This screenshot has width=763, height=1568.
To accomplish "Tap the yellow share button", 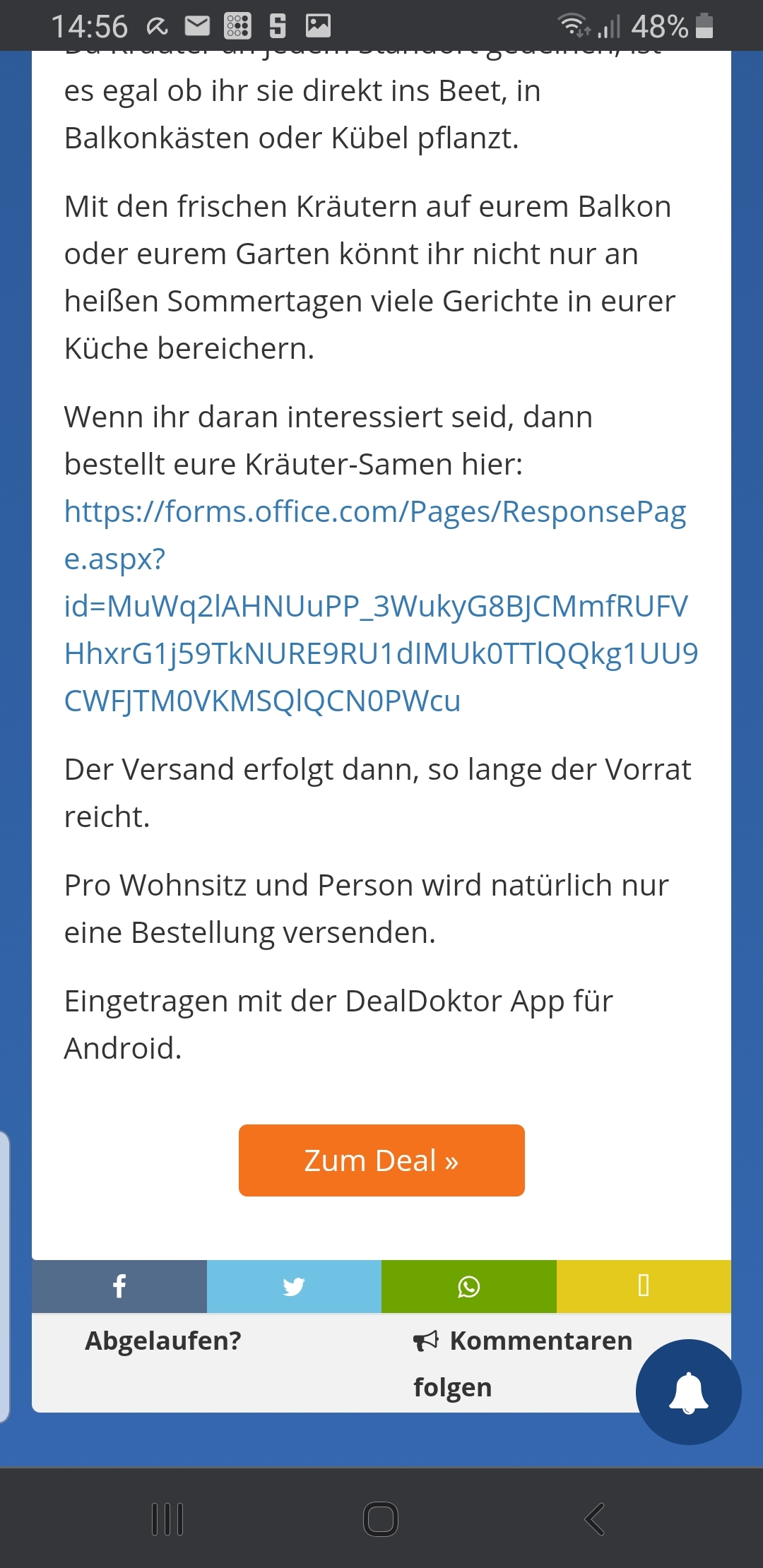I will (x=644, y=1286).
